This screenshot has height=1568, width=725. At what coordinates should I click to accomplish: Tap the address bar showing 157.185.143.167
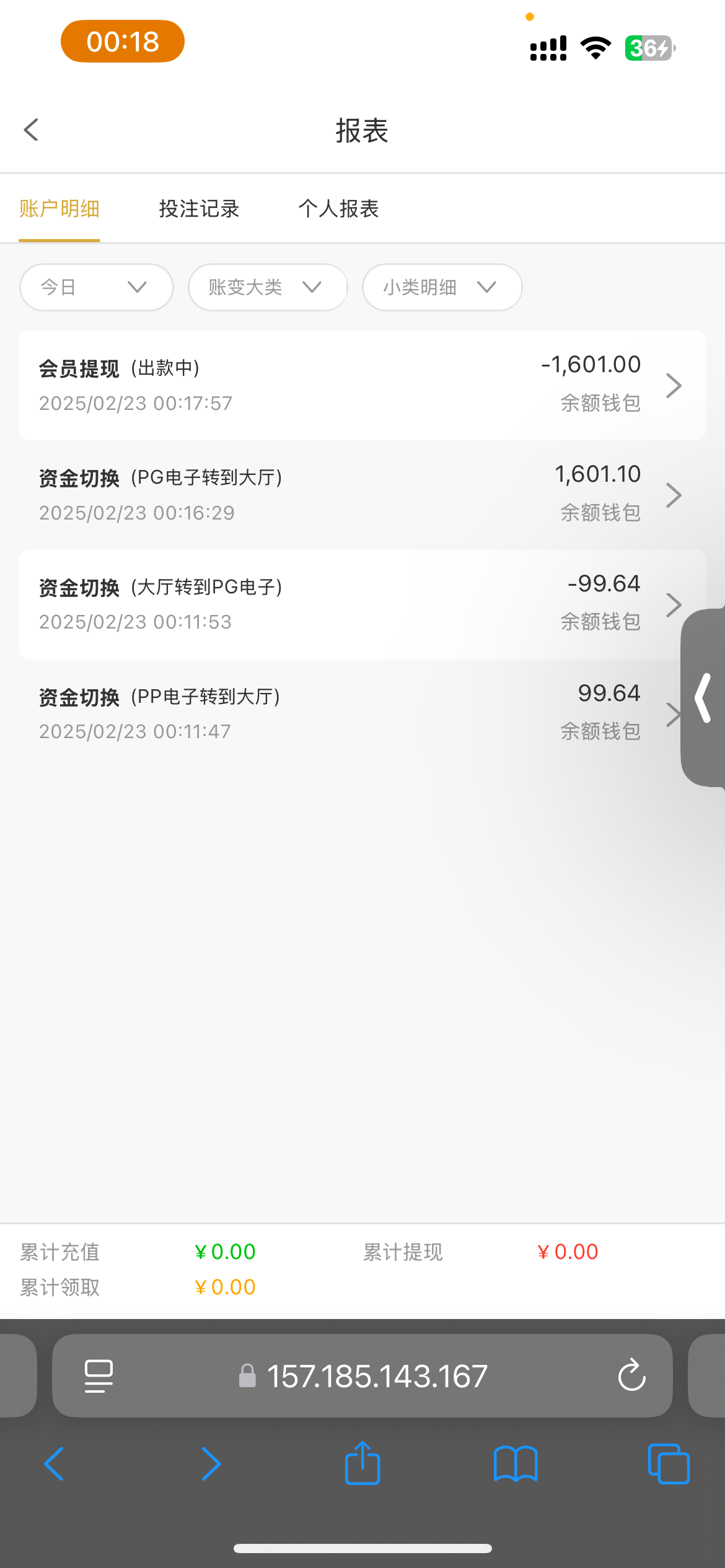tap(377, 1376)
